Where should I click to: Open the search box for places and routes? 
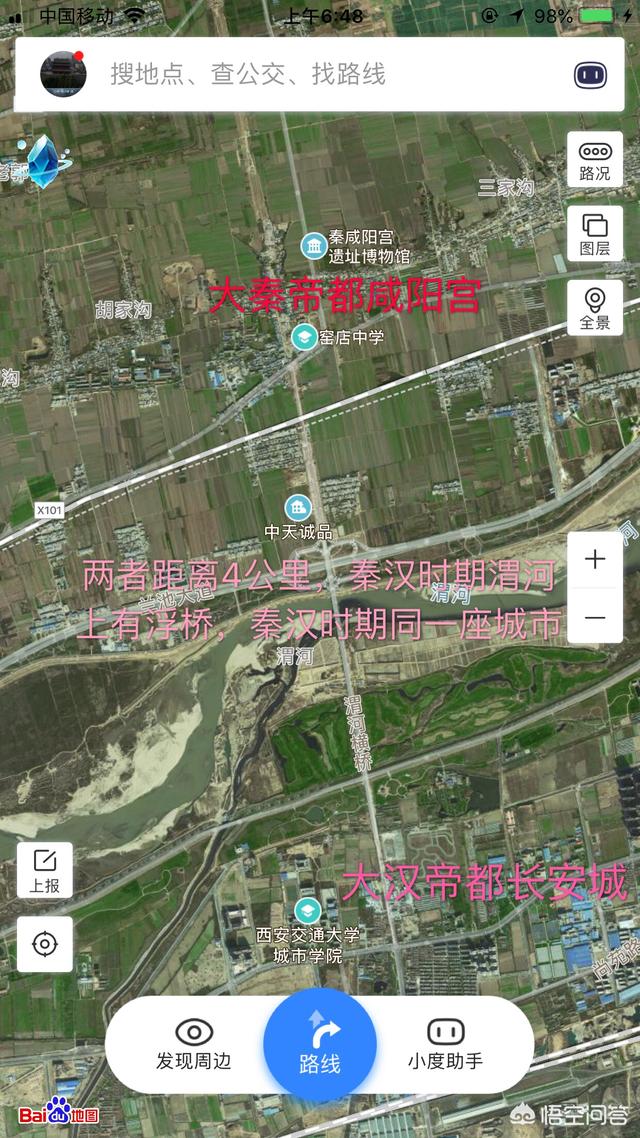pos(319,75)
